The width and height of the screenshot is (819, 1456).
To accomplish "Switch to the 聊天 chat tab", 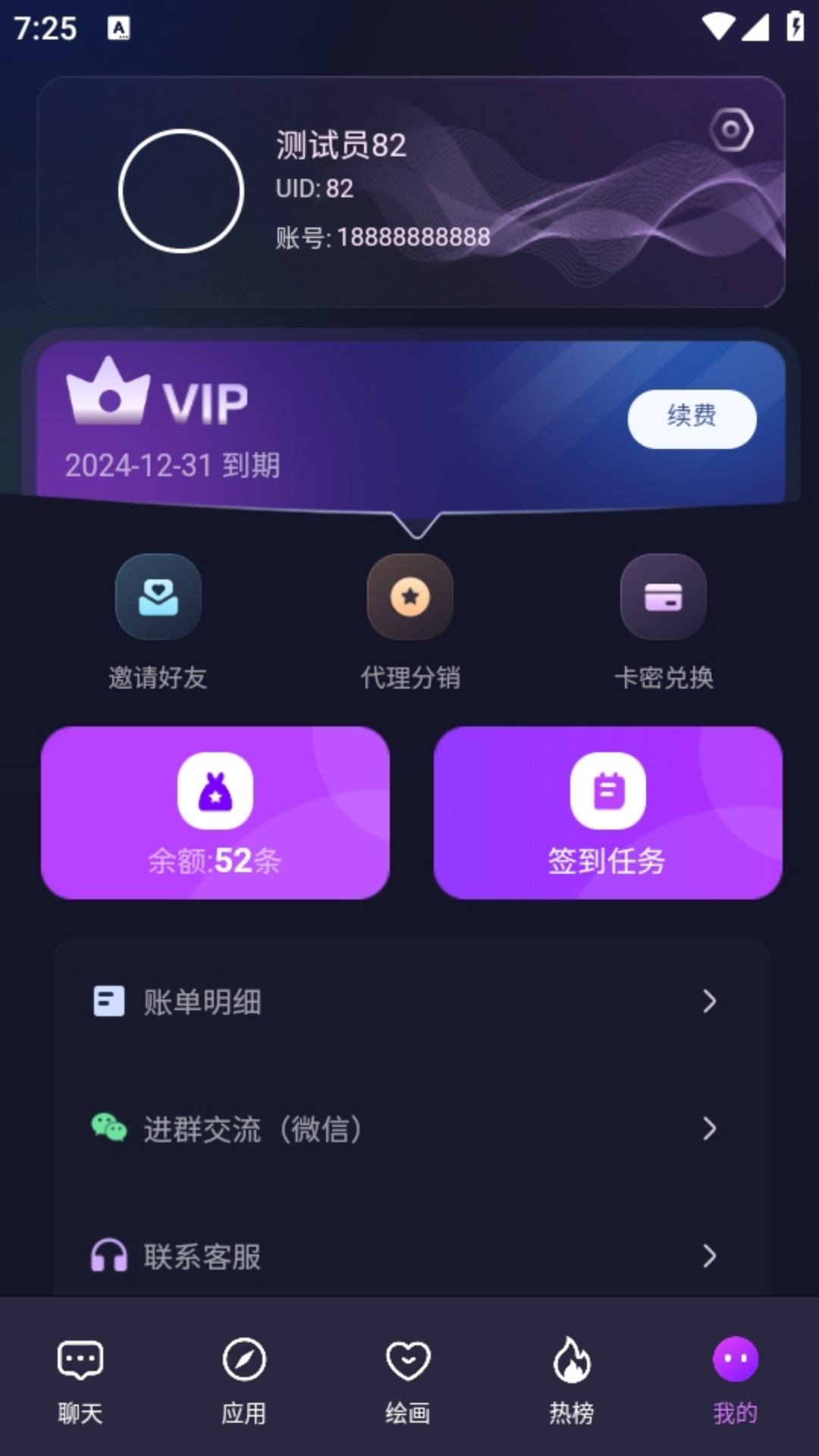I will coord(78,1380).
